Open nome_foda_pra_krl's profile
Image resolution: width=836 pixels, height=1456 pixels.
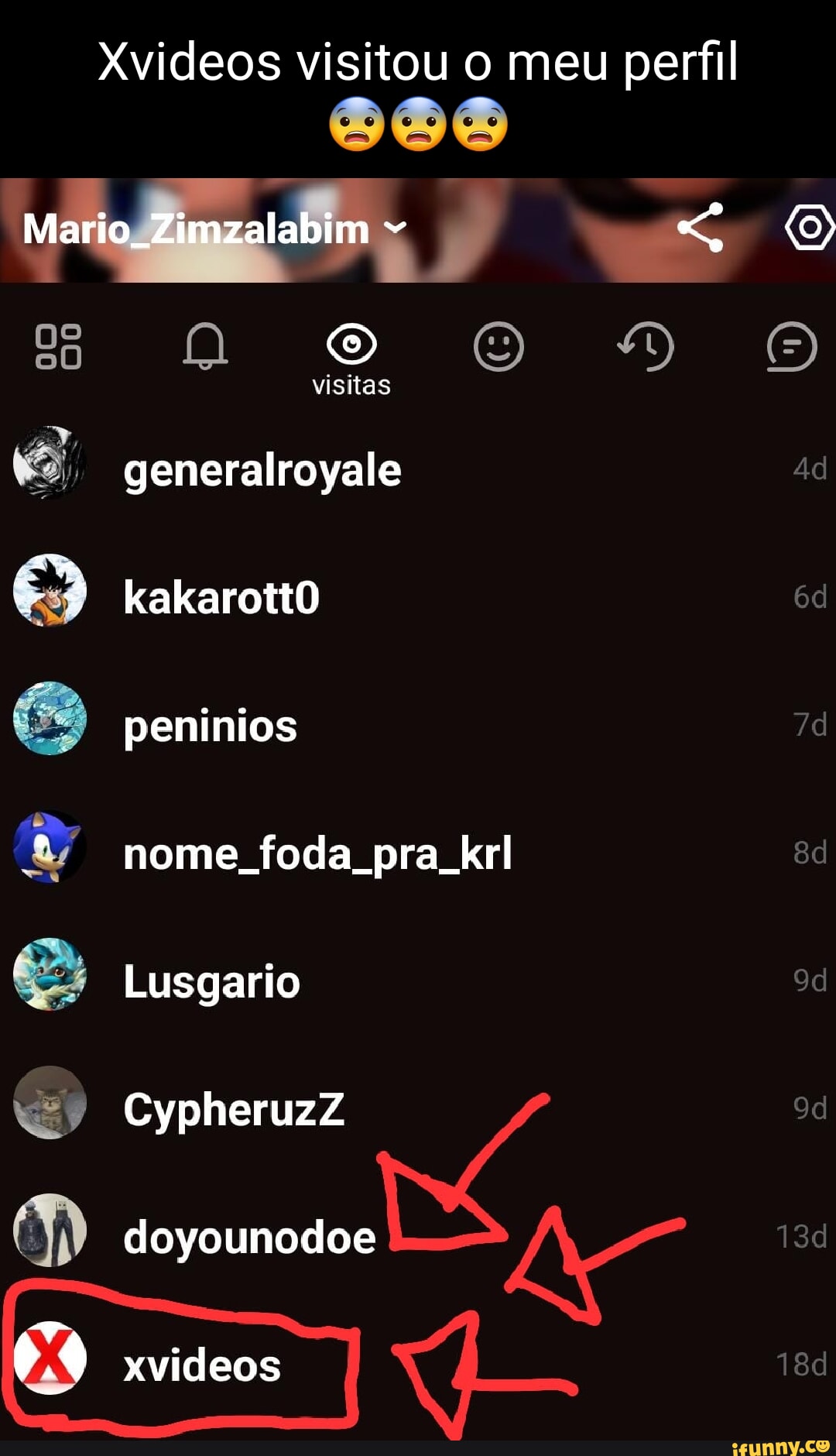[418, 853]
